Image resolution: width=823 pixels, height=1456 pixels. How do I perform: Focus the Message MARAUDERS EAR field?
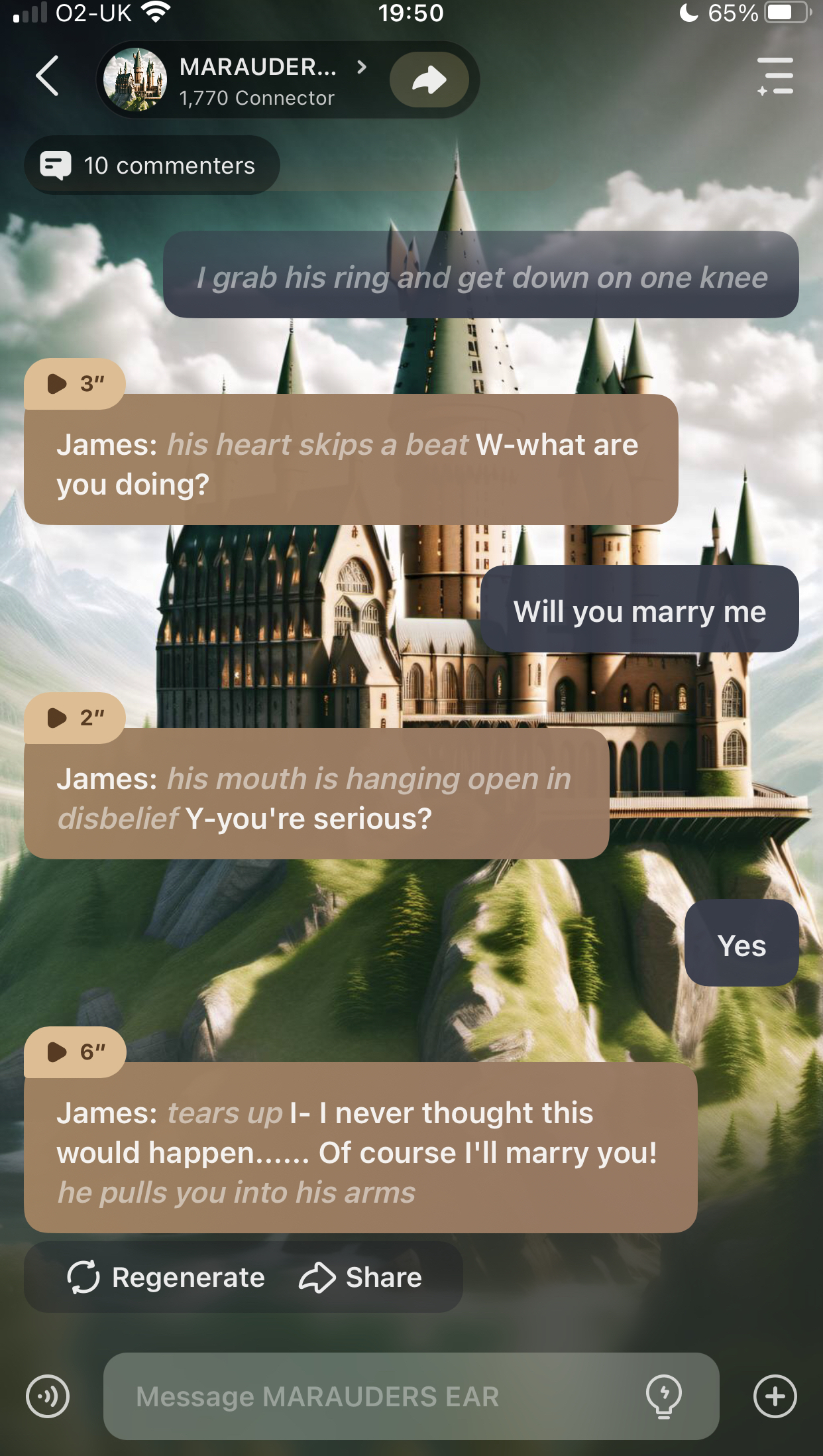click(x=371, y=1396)
